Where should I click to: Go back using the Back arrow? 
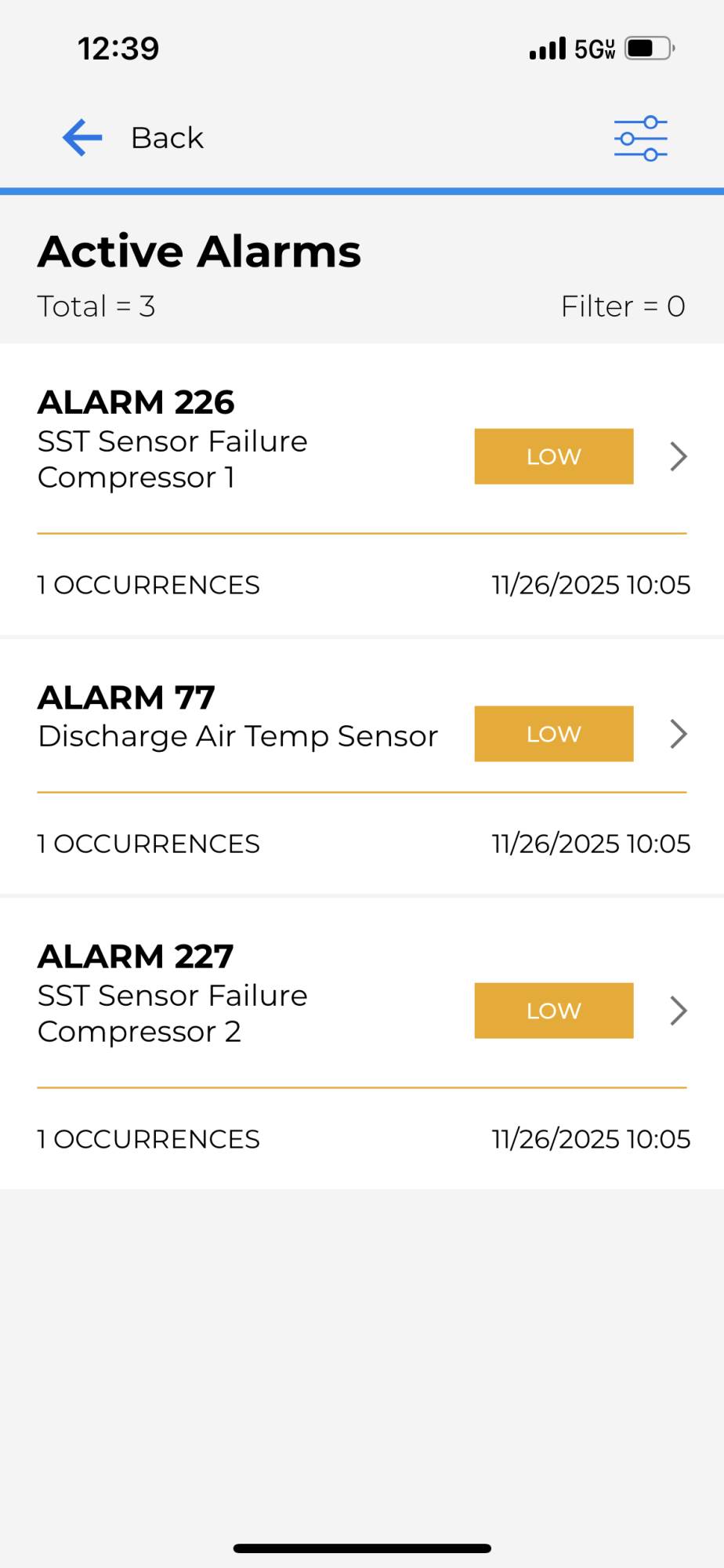click(83, 138)
